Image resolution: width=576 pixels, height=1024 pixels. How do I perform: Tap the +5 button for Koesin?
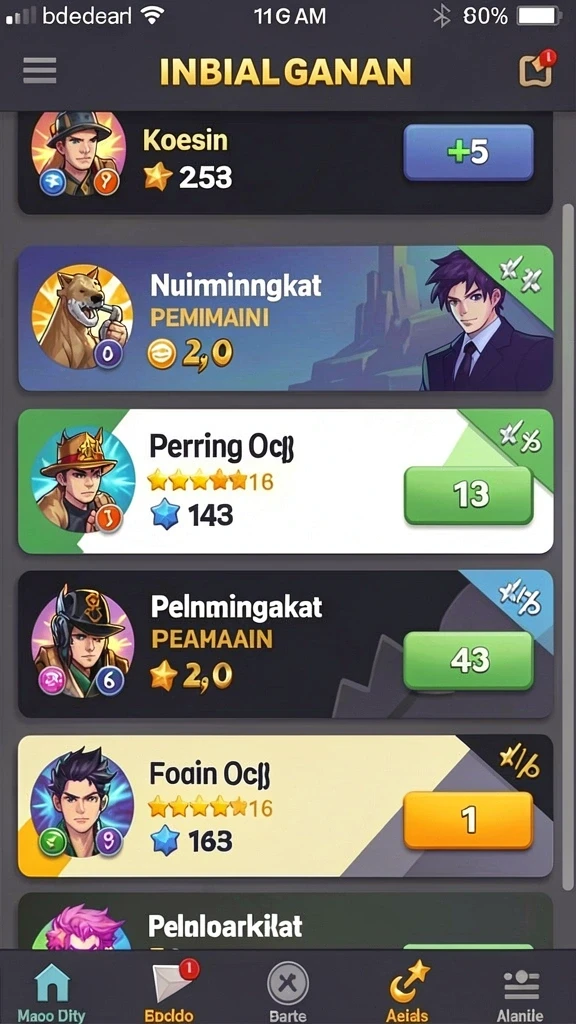click(468, 152)
